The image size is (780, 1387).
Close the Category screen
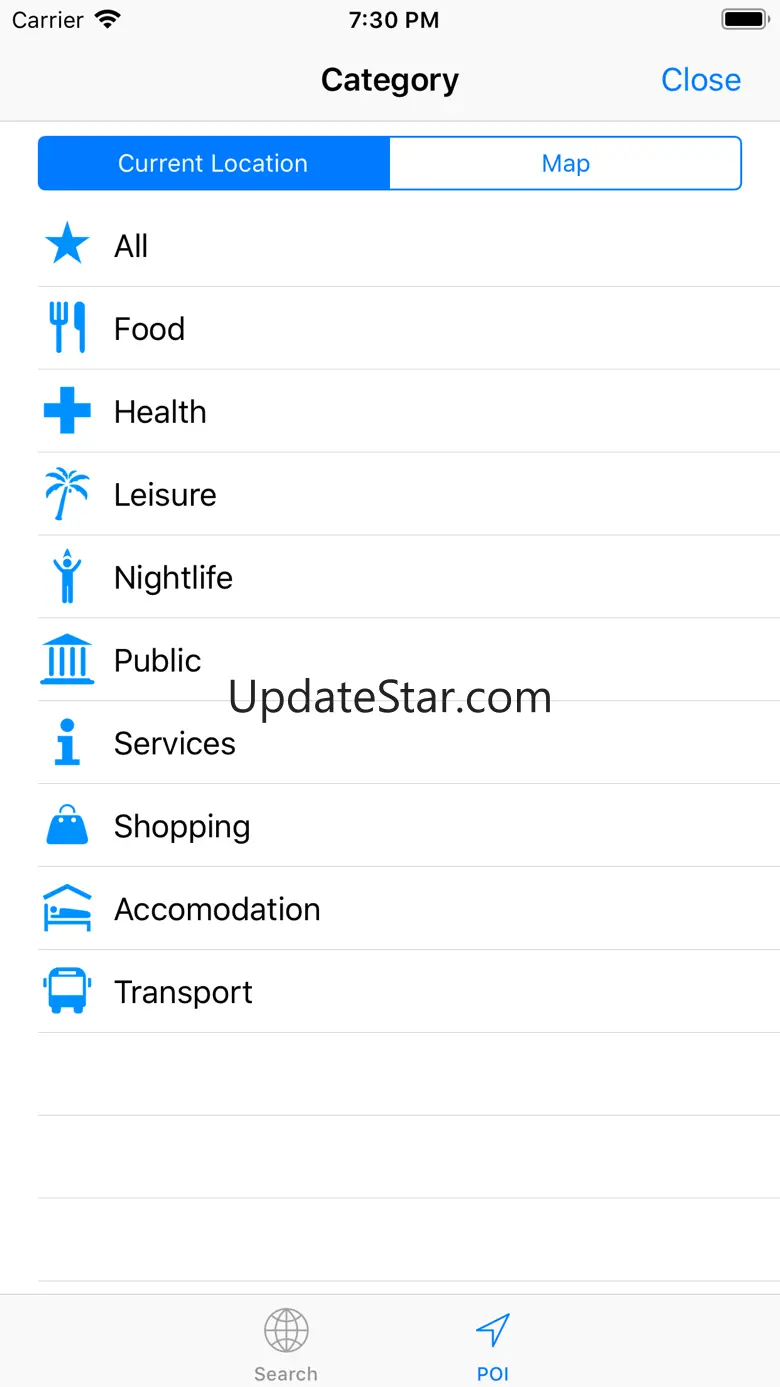(x=701, y=80)
